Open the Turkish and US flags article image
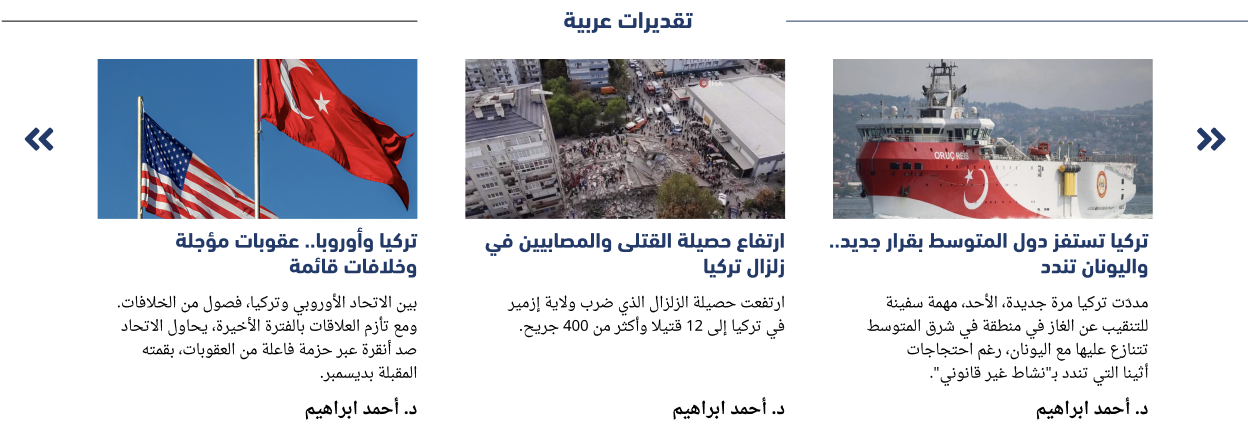 click(257, 138)
